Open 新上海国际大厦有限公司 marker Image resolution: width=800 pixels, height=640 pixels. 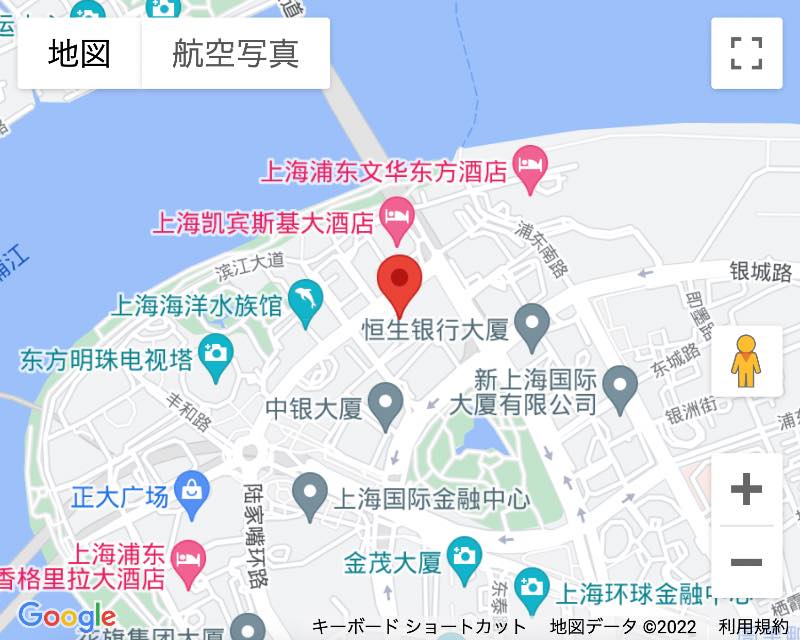[620, 387]
